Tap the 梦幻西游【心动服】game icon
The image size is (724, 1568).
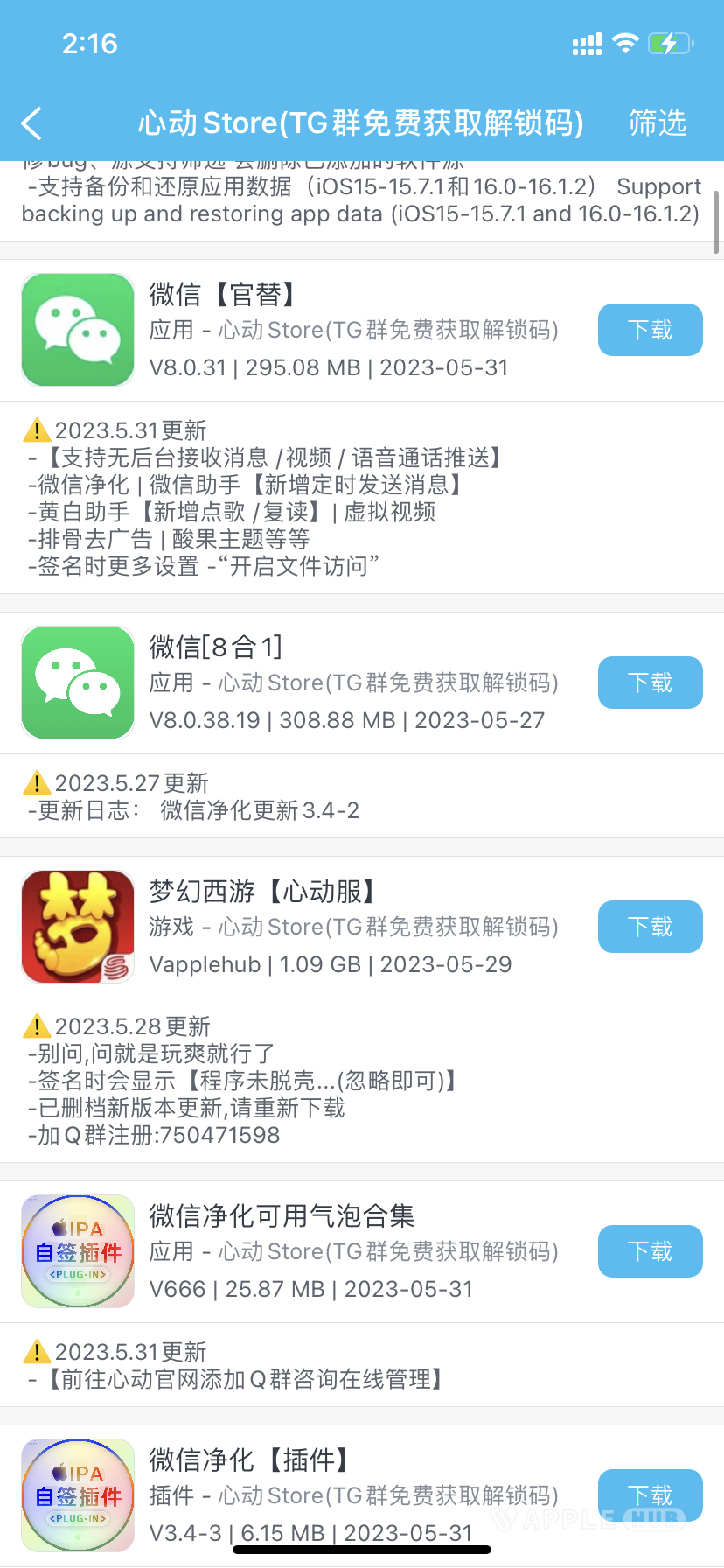click(x=77, y=927)
